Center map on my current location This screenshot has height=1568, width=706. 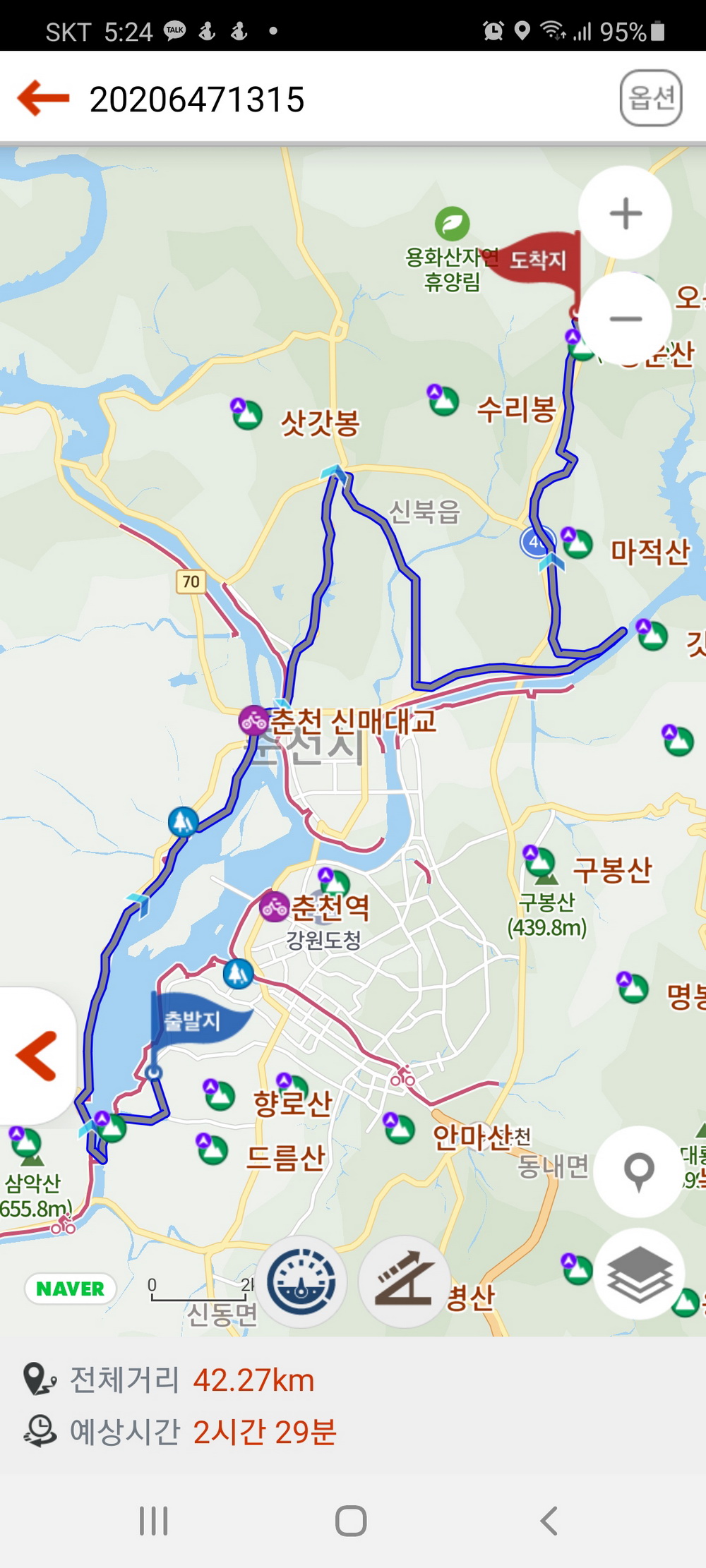pos(639,1171)
